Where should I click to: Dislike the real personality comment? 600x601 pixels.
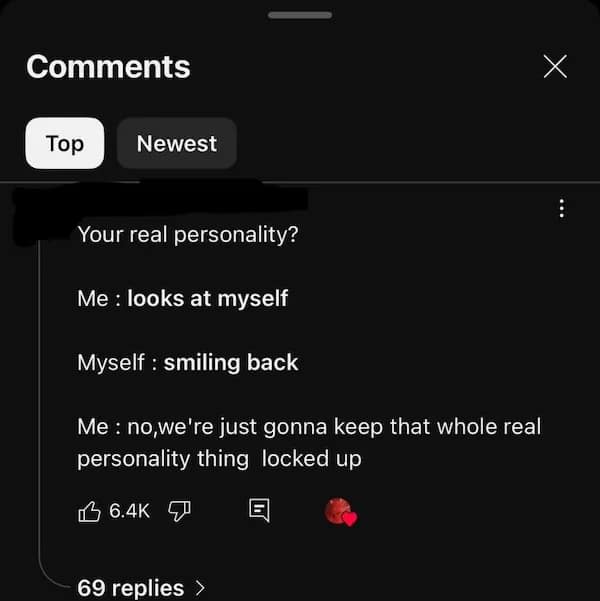[179, 511]
